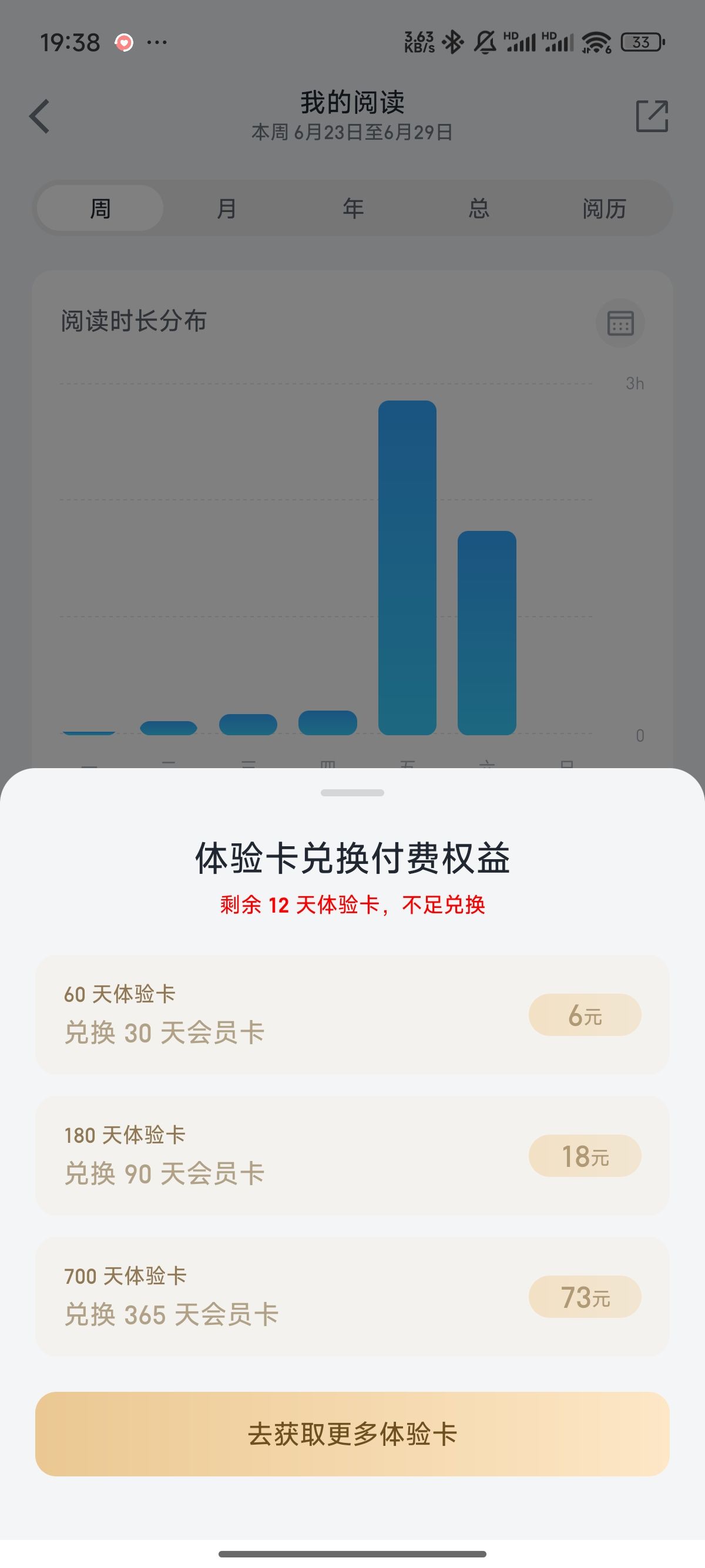
Task: Open the calendar icon in reading duration card
Action: pos(620,323)
